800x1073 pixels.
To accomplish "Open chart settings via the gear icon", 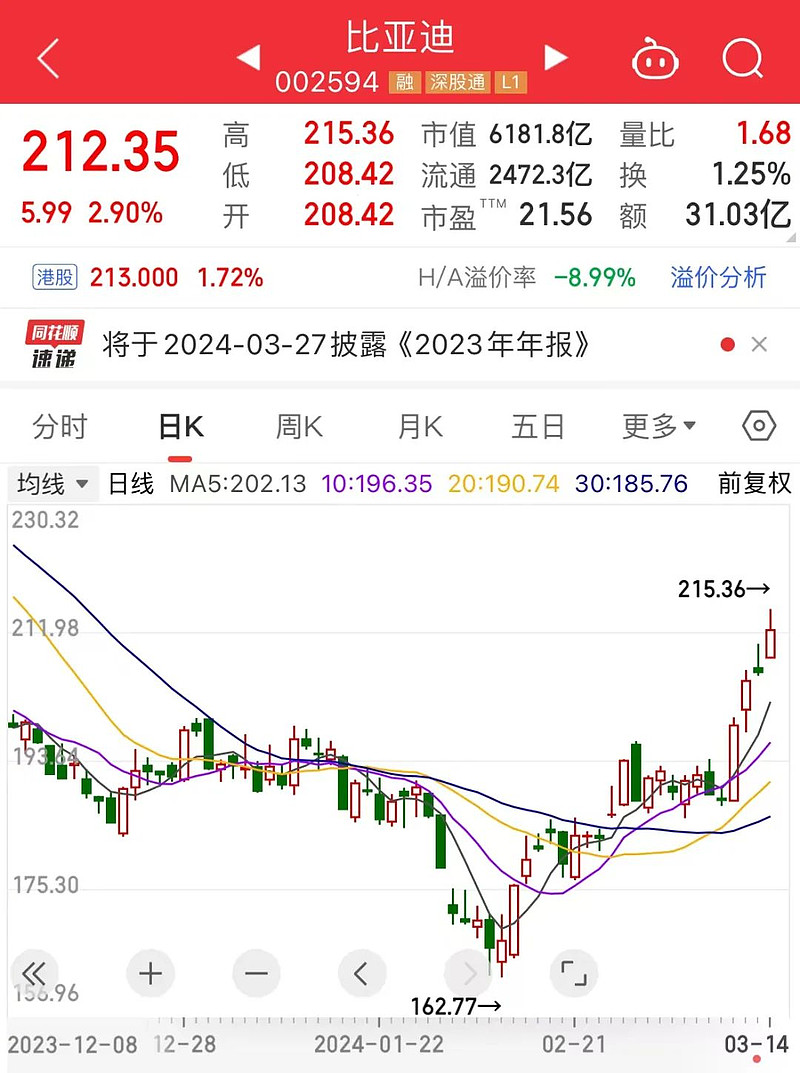I will pyautogui.click(x=757, y=426).
